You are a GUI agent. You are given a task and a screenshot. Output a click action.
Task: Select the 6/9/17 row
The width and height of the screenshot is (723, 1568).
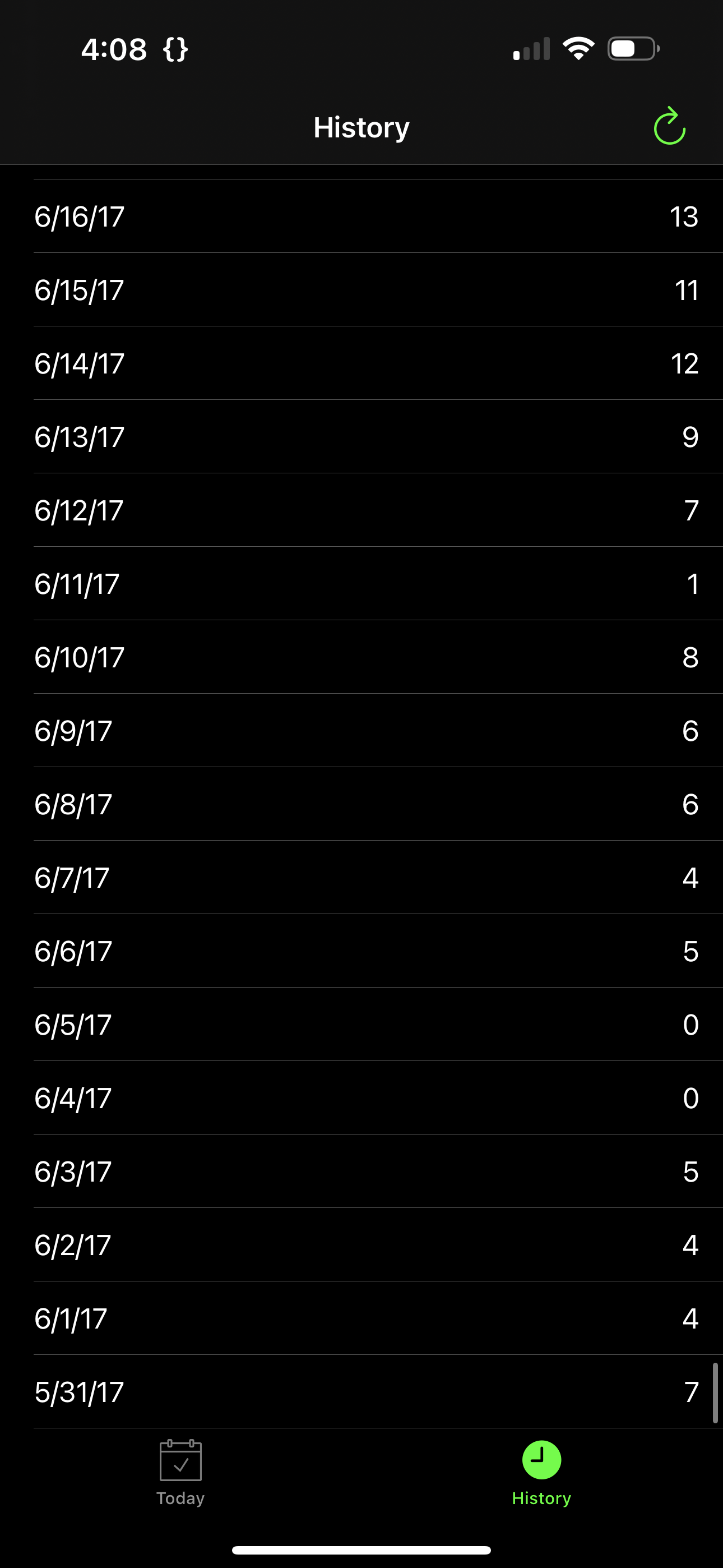click(361, 730)
